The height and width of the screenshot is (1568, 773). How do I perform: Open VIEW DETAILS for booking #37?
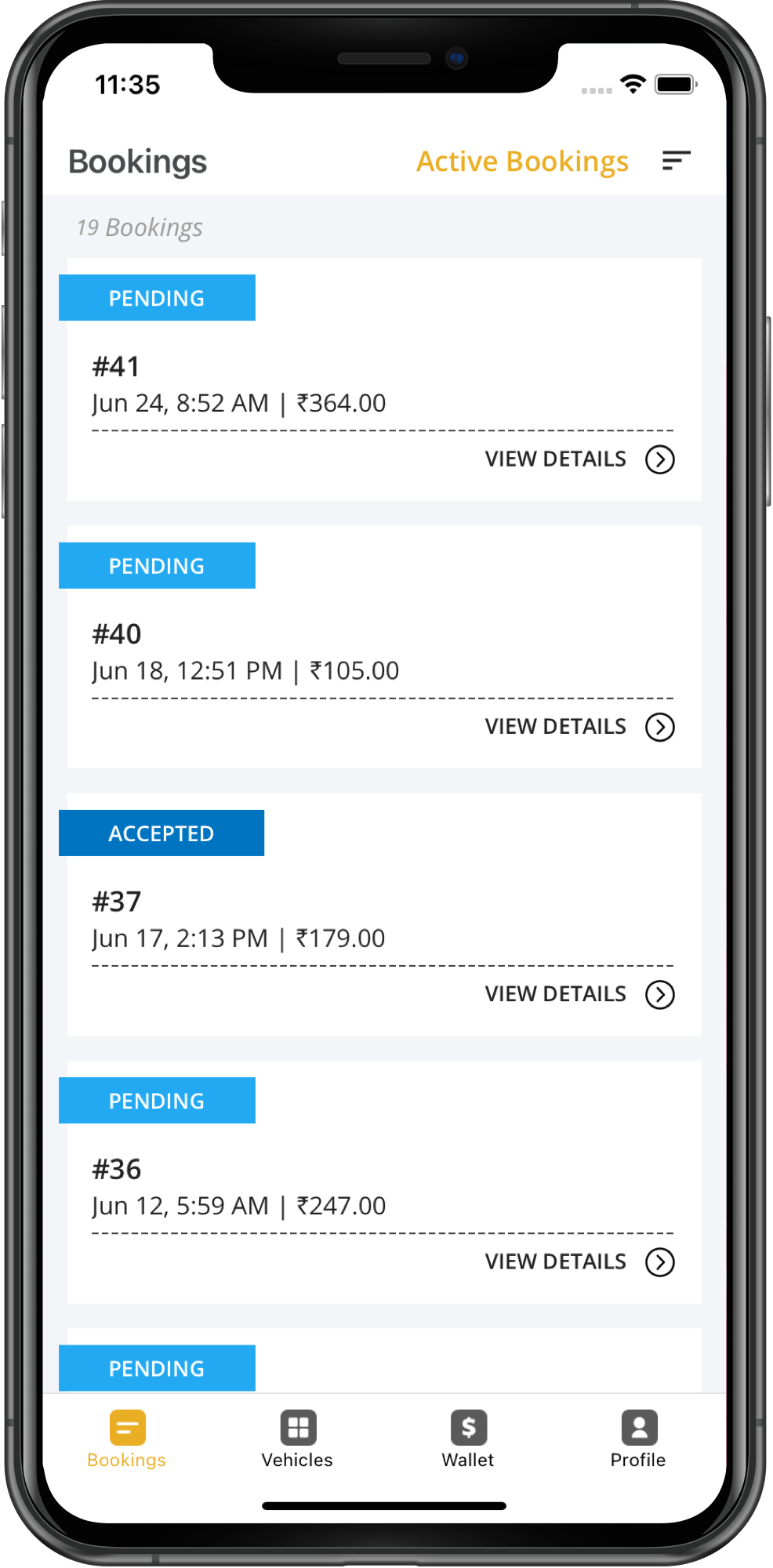tap(554, 993)
